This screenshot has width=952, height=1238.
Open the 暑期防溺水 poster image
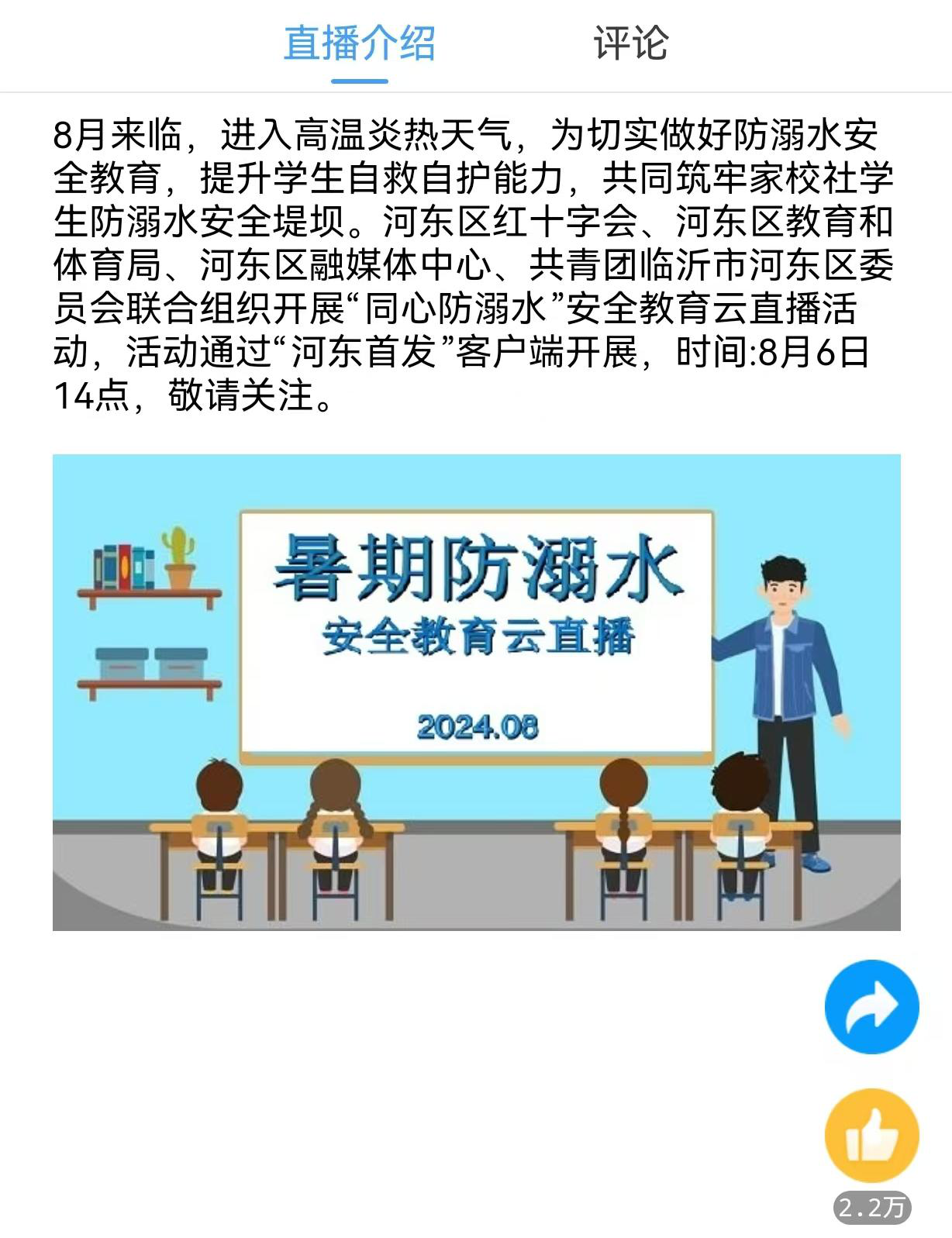[x=476, y=691]
